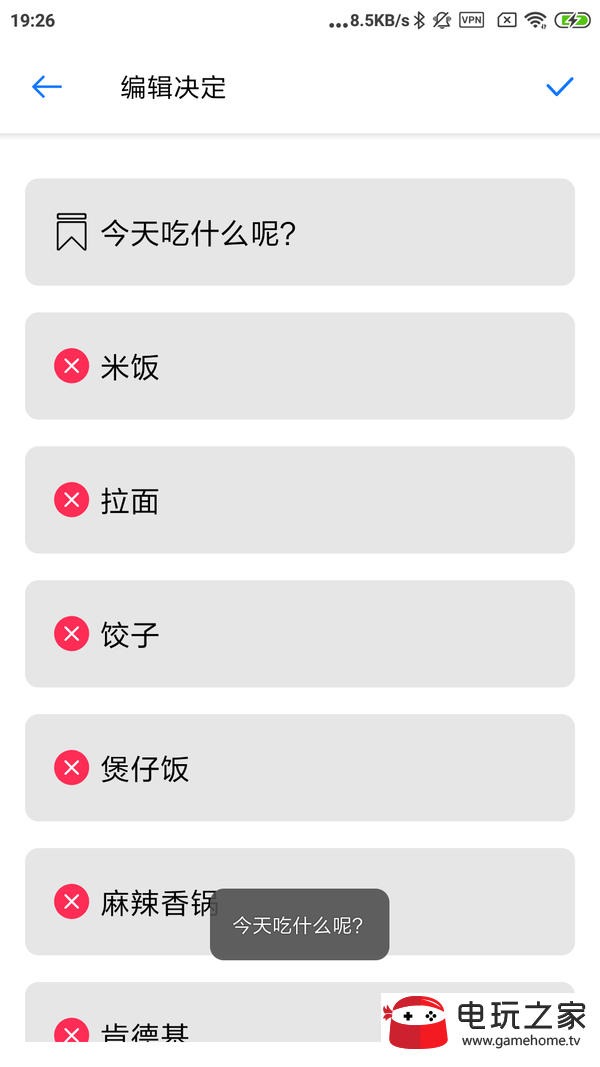Remove the 拉面 option

71,499
